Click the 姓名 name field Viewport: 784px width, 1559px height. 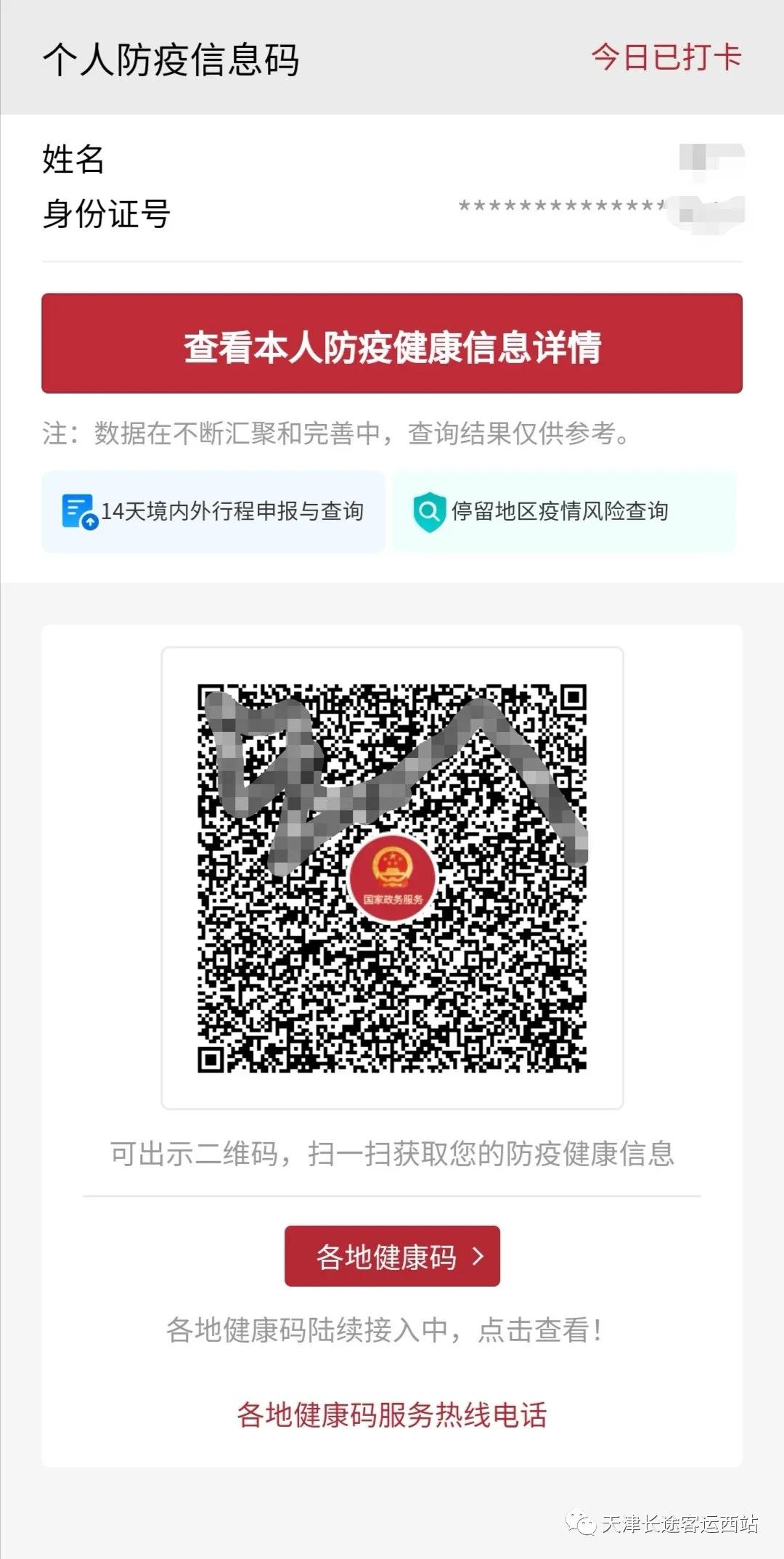click(73, 163)
